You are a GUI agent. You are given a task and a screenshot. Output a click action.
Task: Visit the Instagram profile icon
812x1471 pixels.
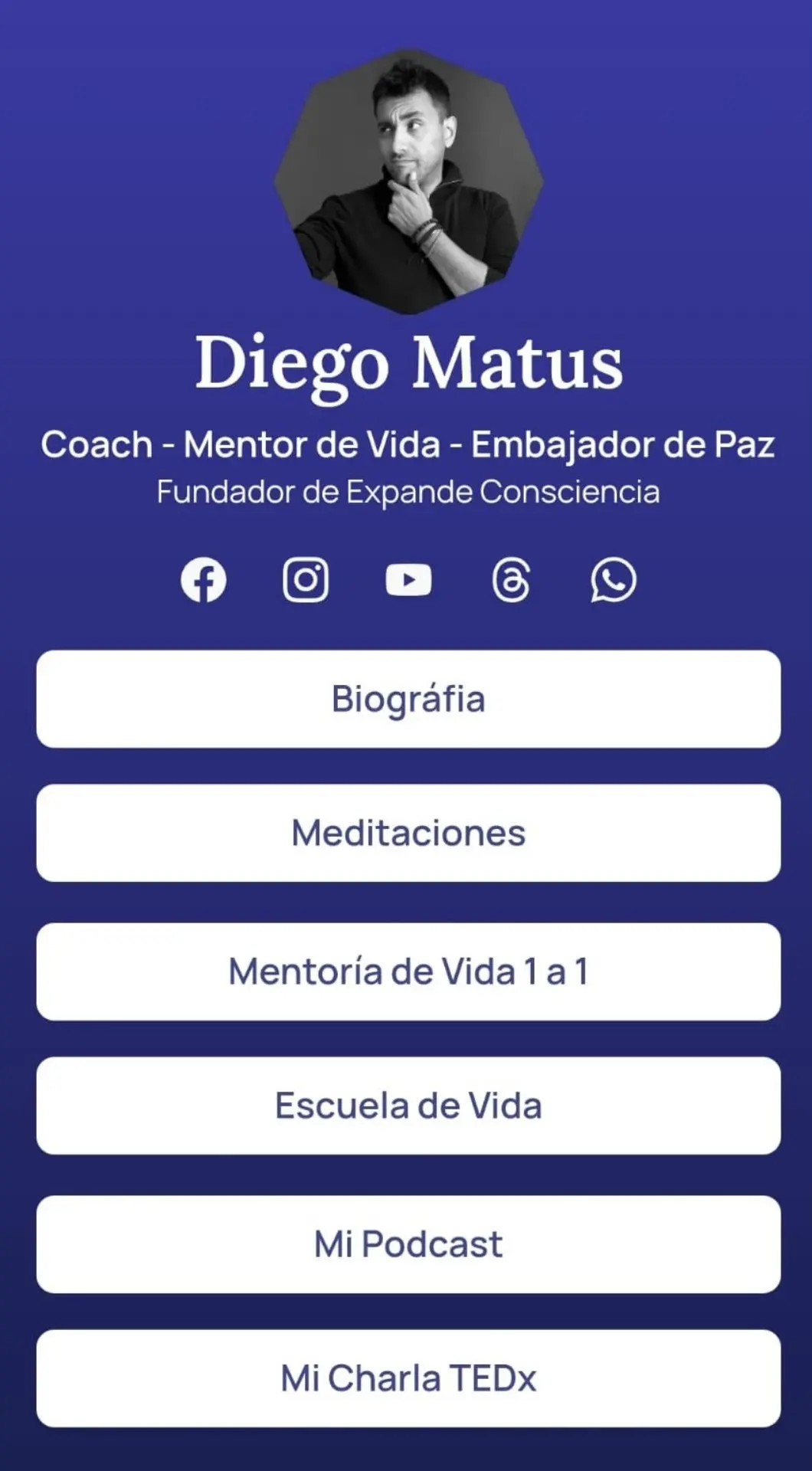(x=306, y=580)
